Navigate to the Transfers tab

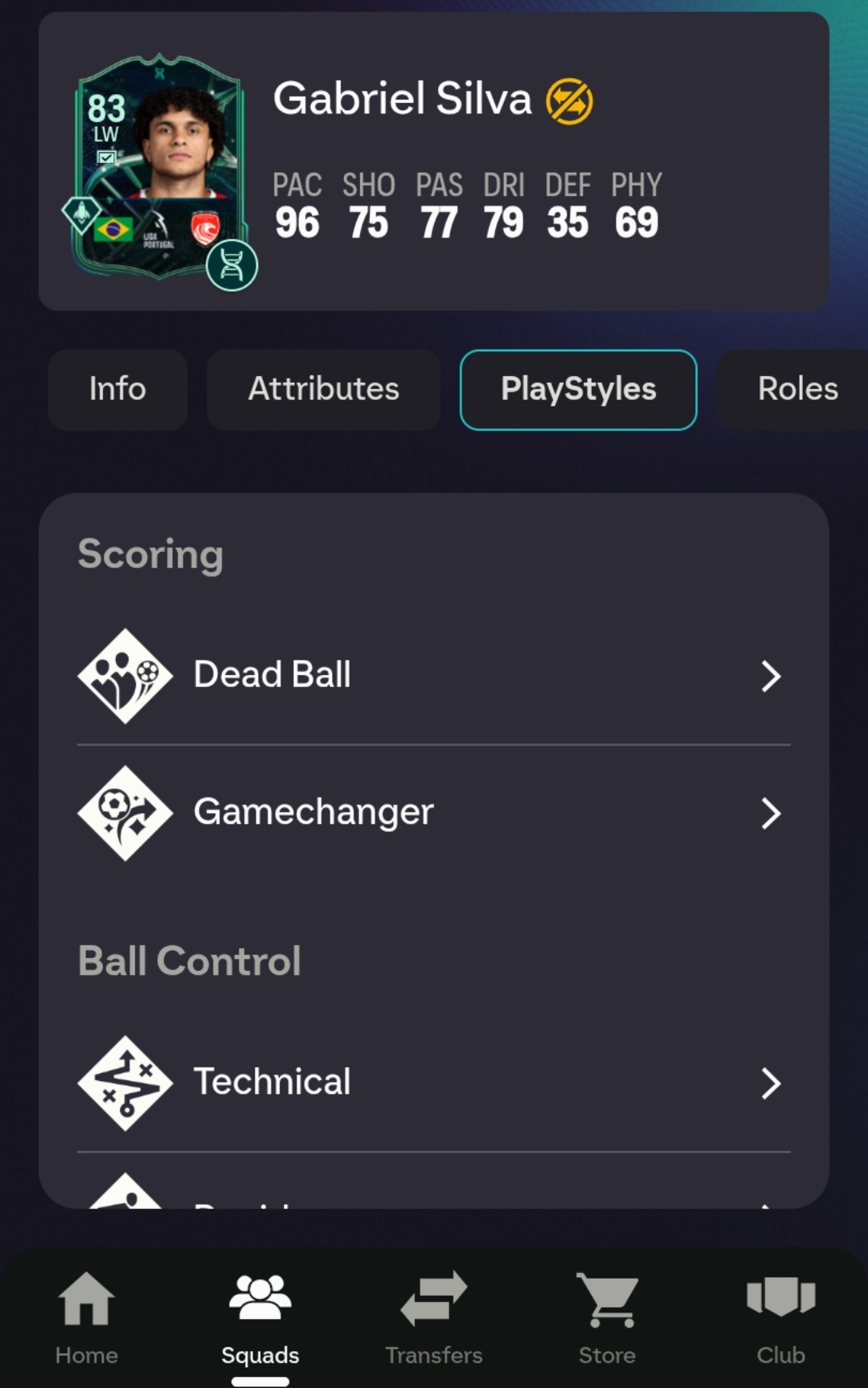pos(434,1318)
